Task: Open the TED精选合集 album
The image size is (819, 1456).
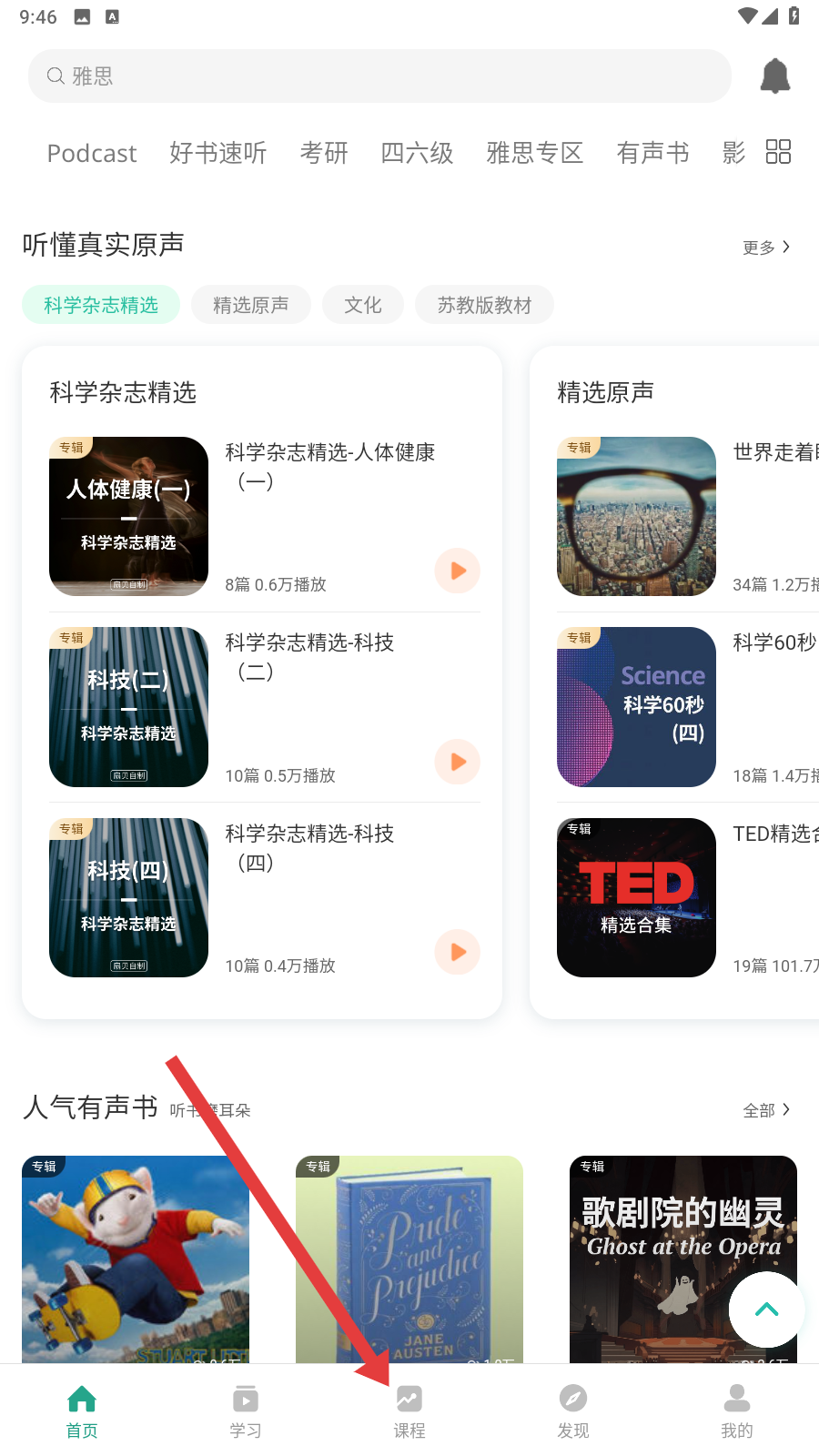Action: tap(636, 897)
